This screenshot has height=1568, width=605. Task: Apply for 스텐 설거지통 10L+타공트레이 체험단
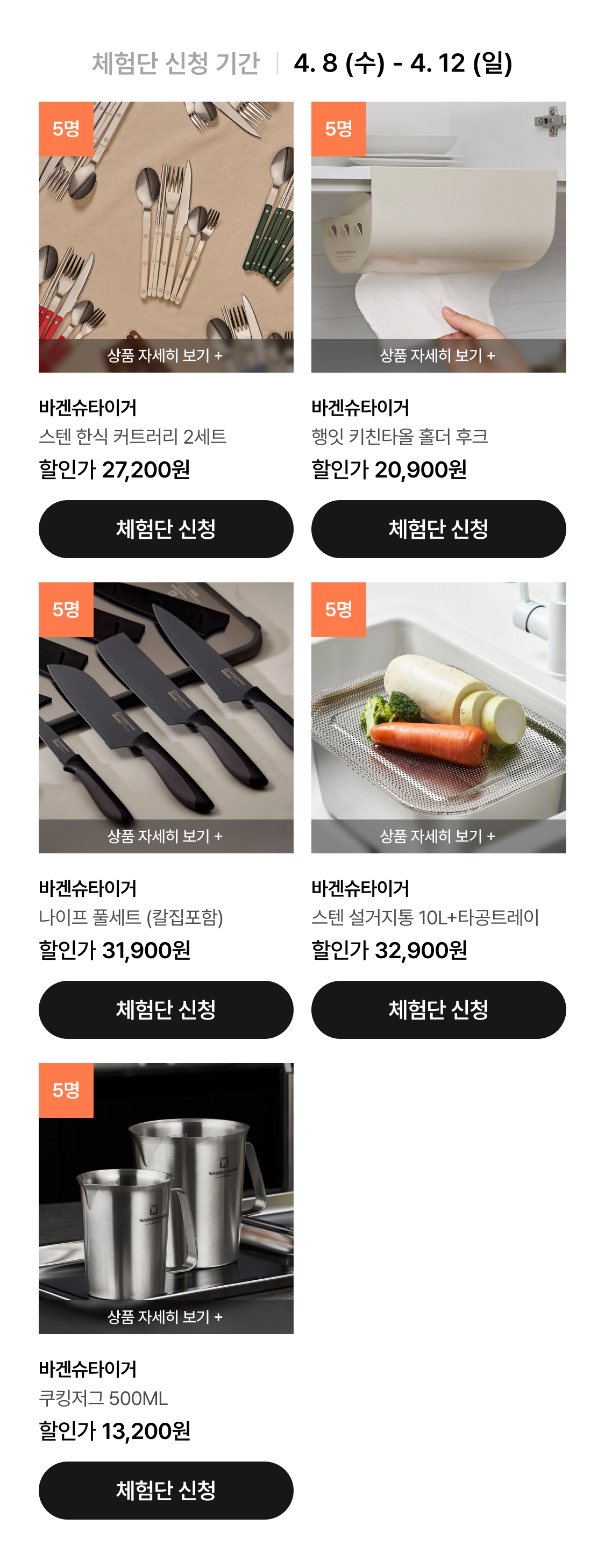tap(438, 1009)
